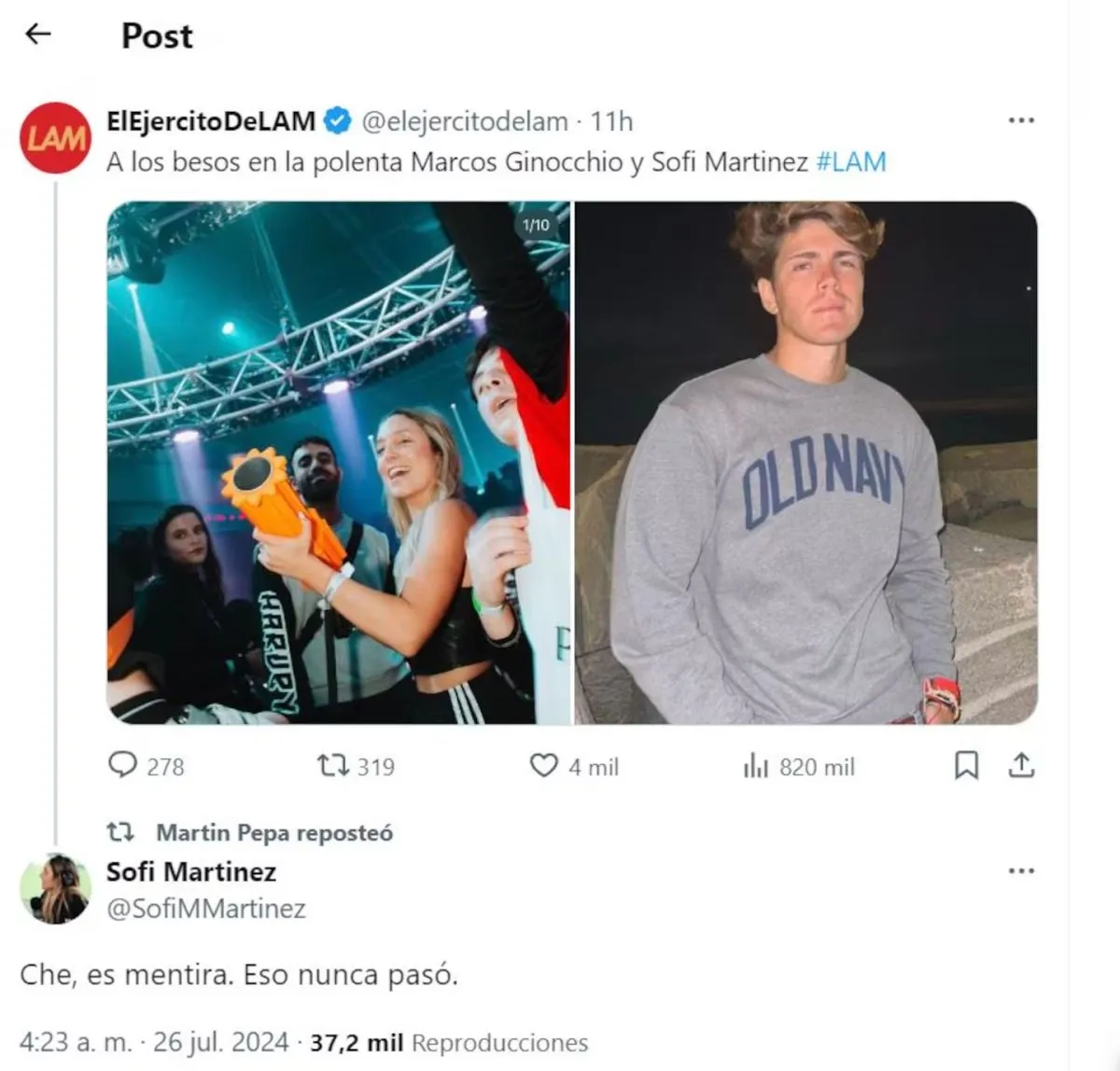Visit the @SofiMMartinez handle
The height and width of the screenshot is (1071, 1120).
[x=206, y=909]
